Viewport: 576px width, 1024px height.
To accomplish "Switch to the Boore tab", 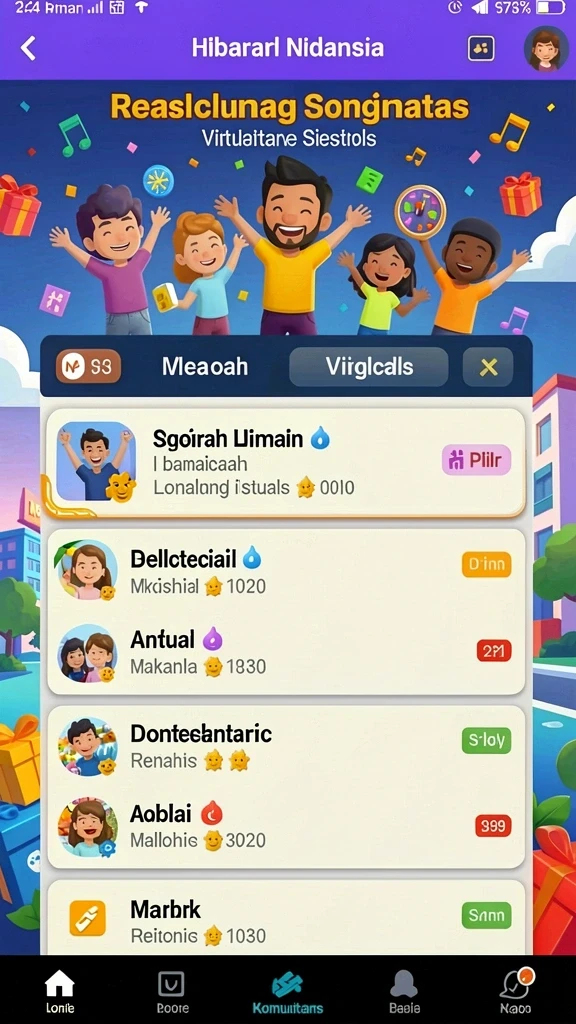I will tap(172, 991).
